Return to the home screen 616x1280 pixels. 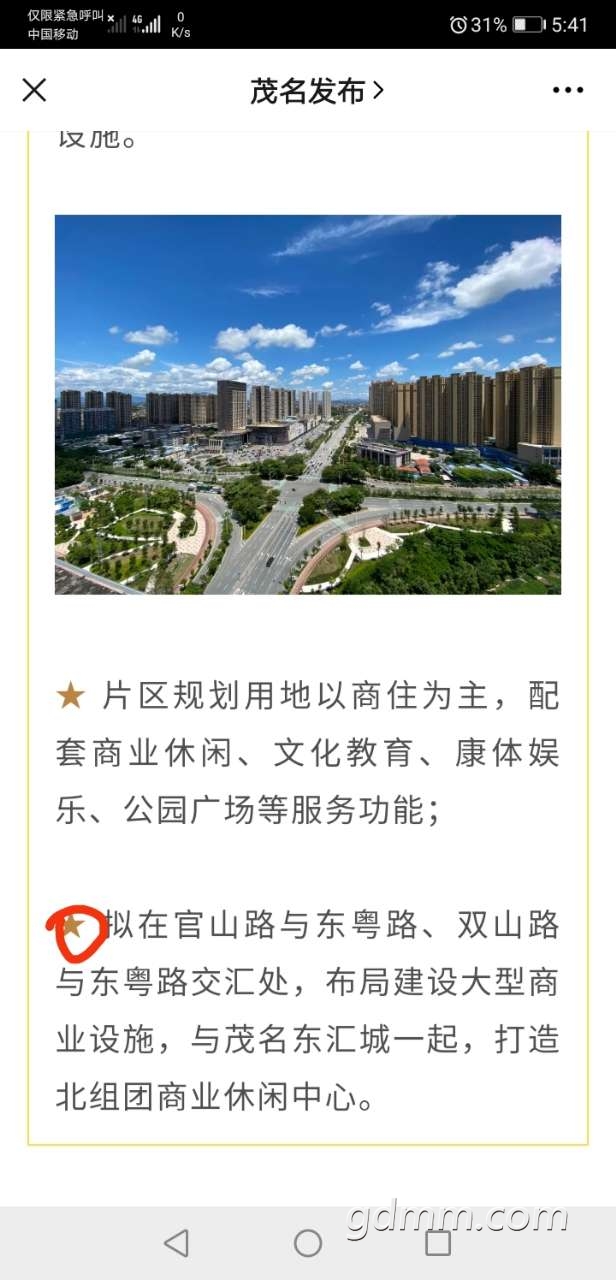pyautogui.click(x=308, y=1242)
